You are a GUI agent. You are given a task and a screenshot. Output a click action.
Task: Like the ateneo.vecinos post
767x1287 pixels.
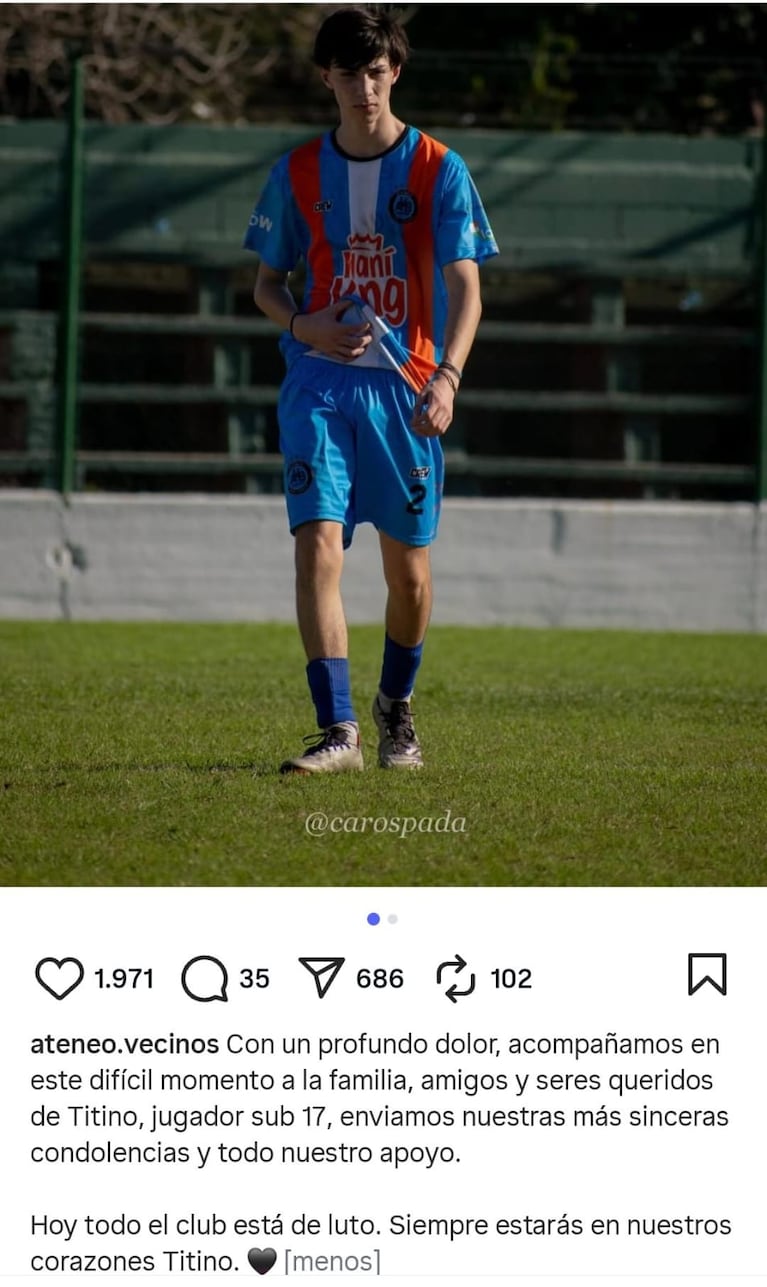coord(59,978)
